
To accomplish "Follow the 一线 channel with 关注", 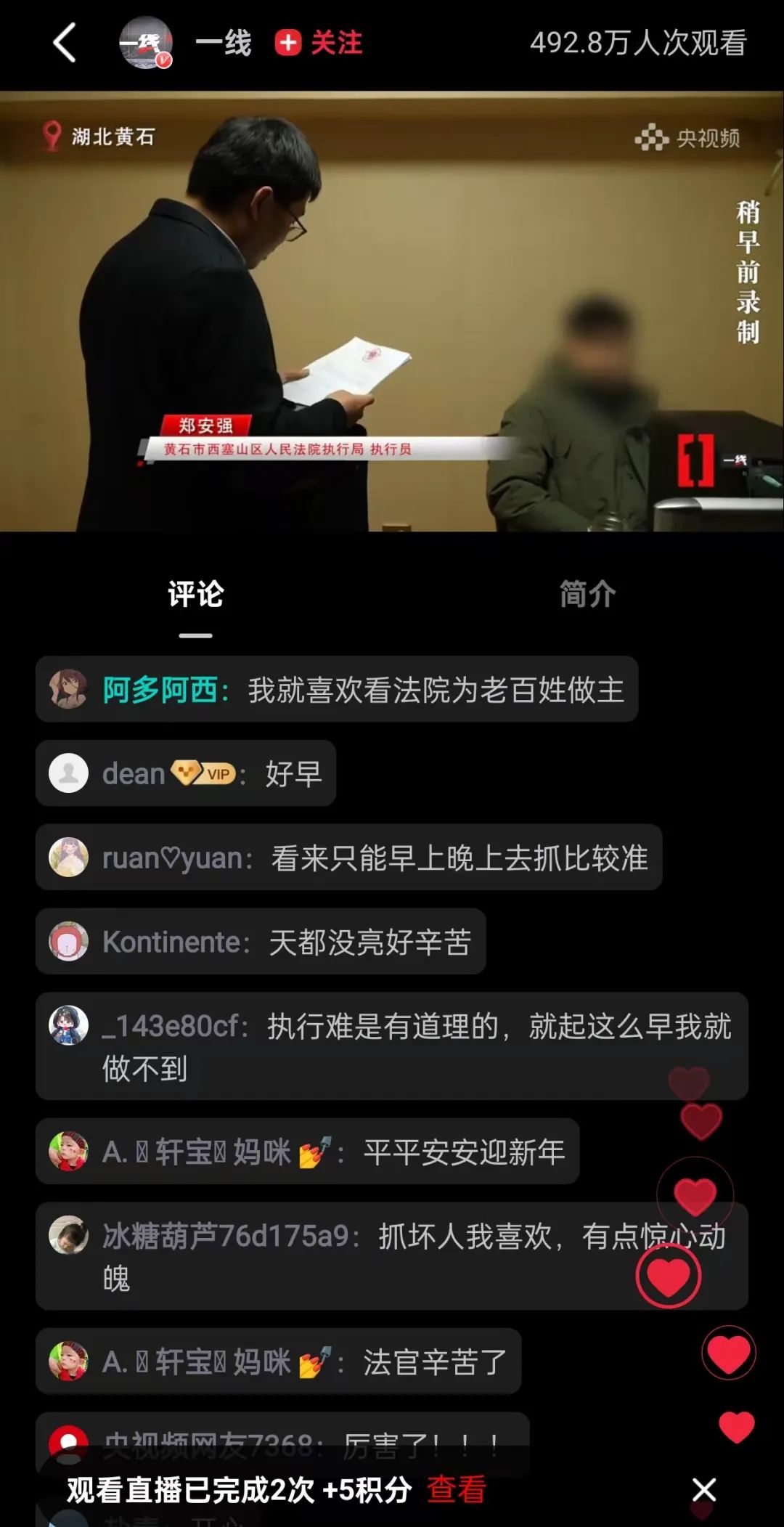I will 319,43.
